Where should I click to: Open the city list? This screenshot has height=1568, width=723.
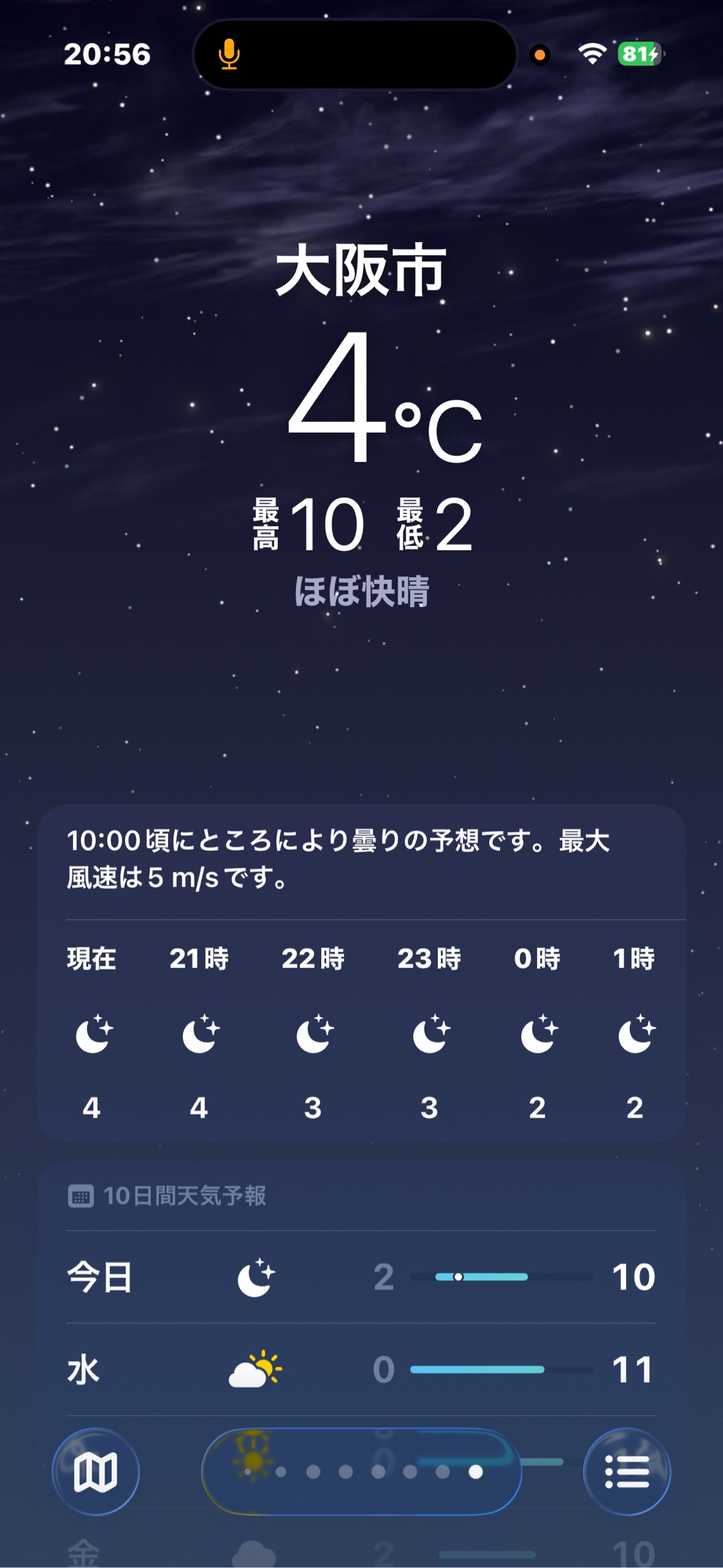click(x=627, y=1472)
